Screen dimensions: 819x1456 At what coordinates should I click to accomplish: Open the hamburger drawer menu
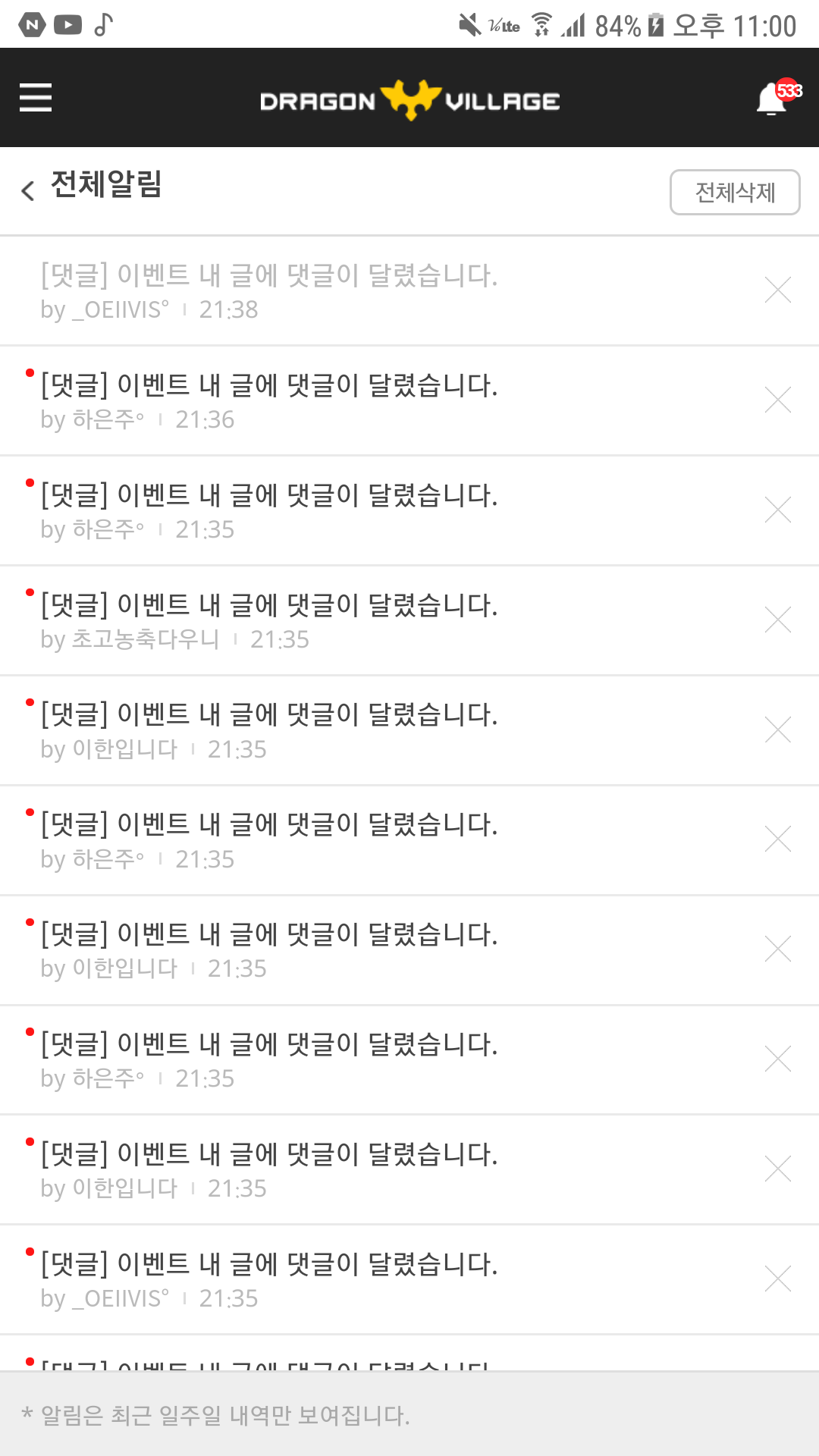click(36, 98)
